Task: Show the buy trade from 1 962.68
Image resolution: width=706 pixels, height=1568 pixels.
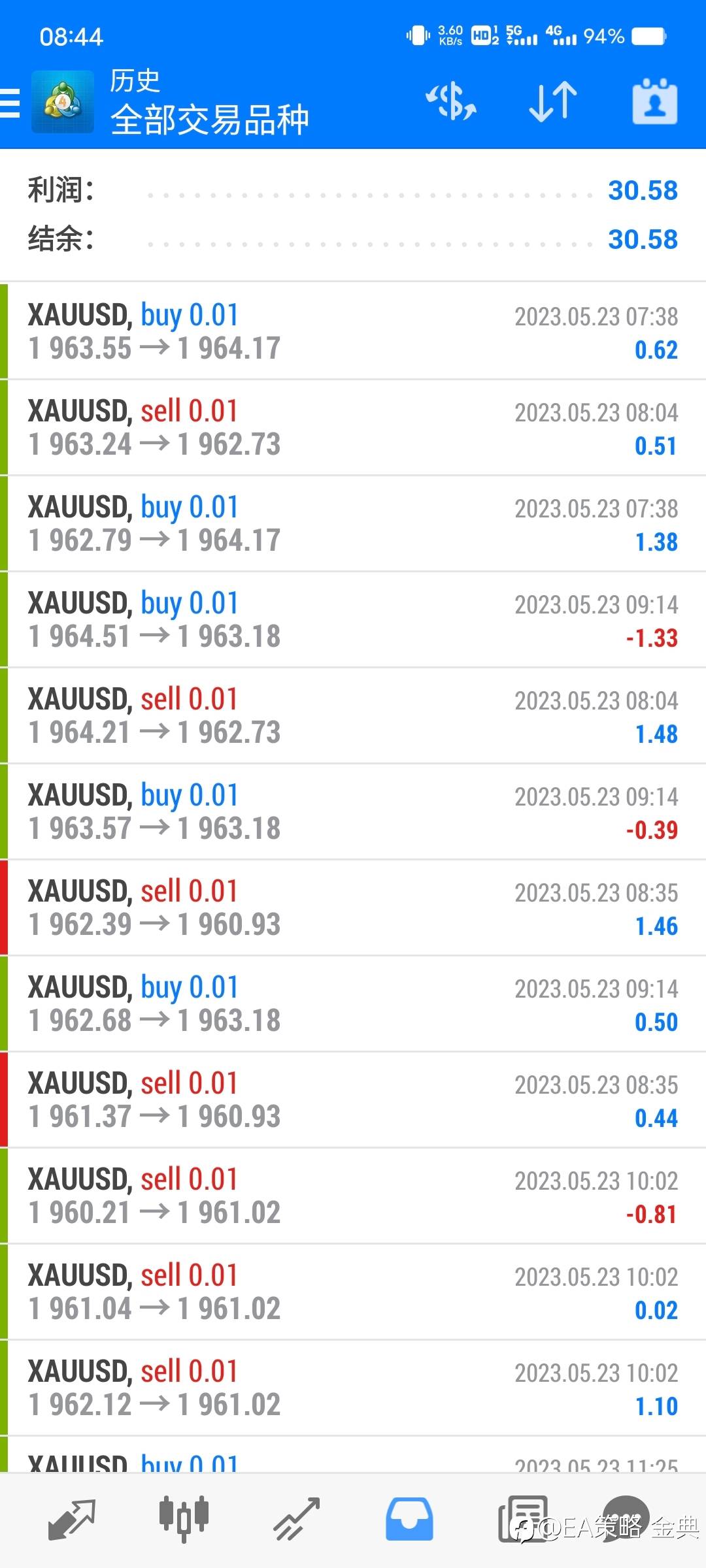Action: point(353,1004)
